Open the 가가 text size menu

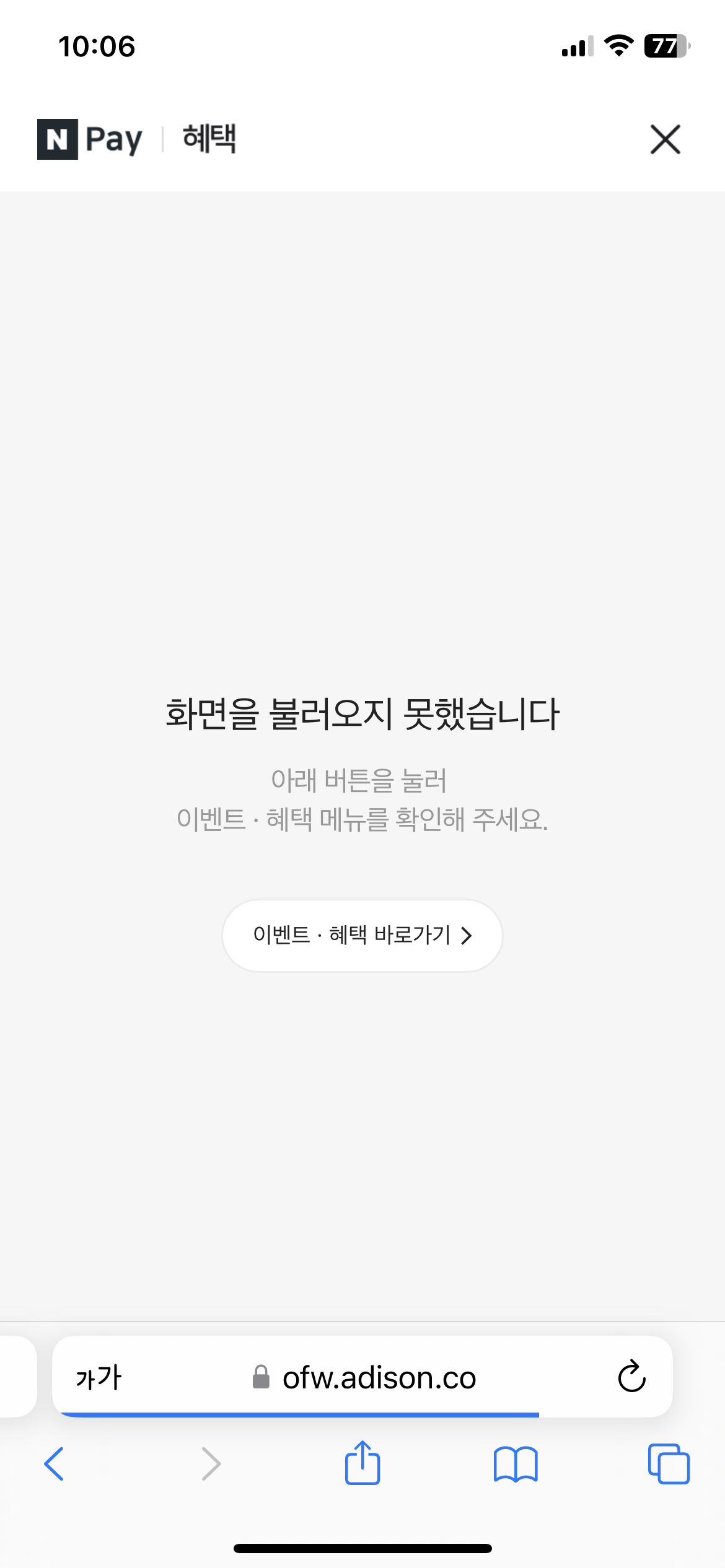coord(99,1377)
